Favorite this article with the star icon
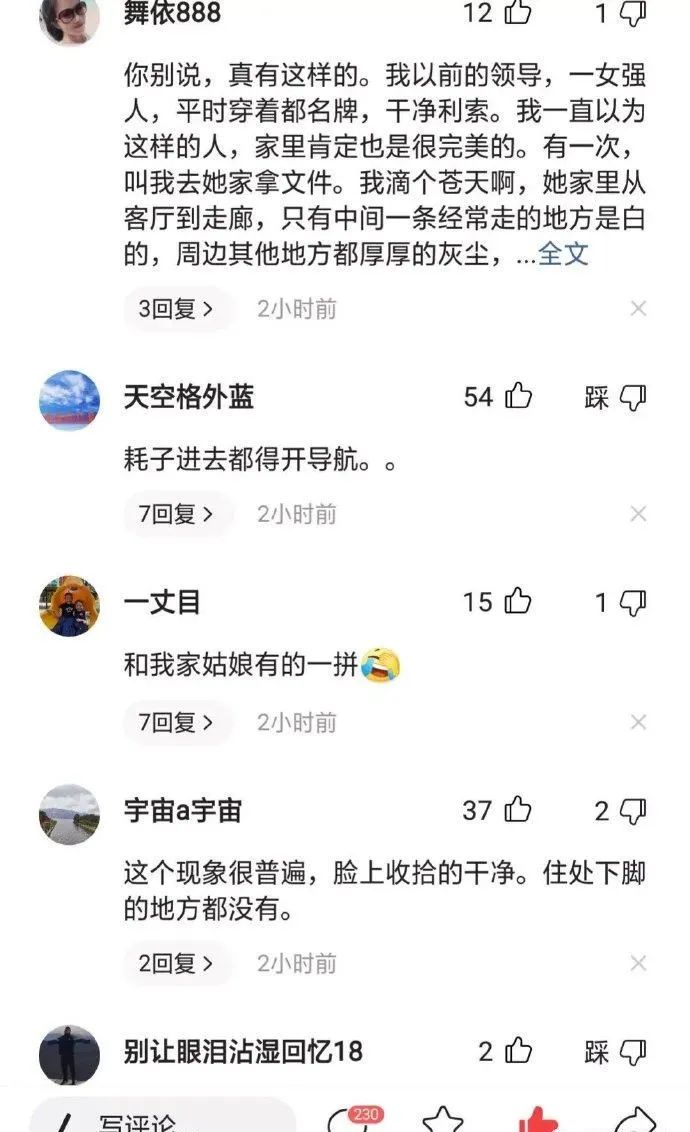690x1132 pixels. click(x=442, y=1120)
